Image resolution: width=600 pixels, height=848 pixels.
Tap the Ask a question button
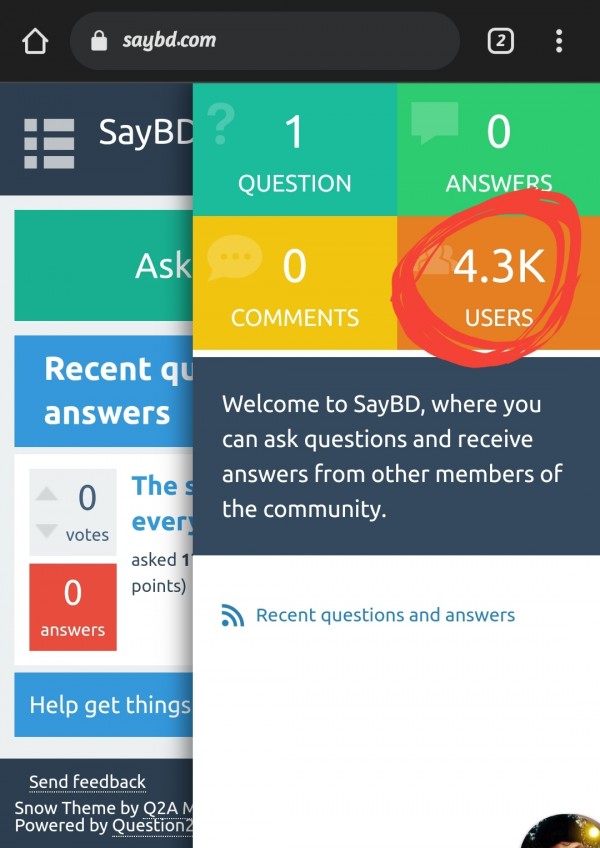[105, 265]
